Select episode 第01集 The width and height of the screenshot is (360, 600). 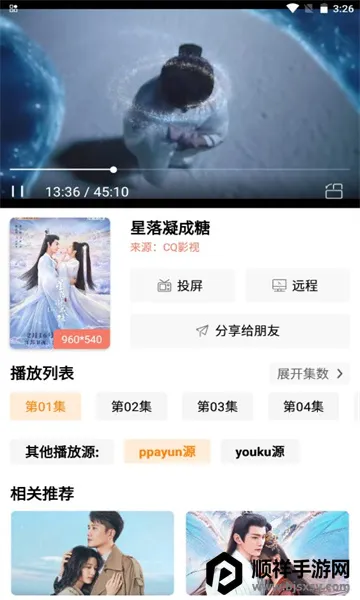pyautogui.click(x=46, y=406)
